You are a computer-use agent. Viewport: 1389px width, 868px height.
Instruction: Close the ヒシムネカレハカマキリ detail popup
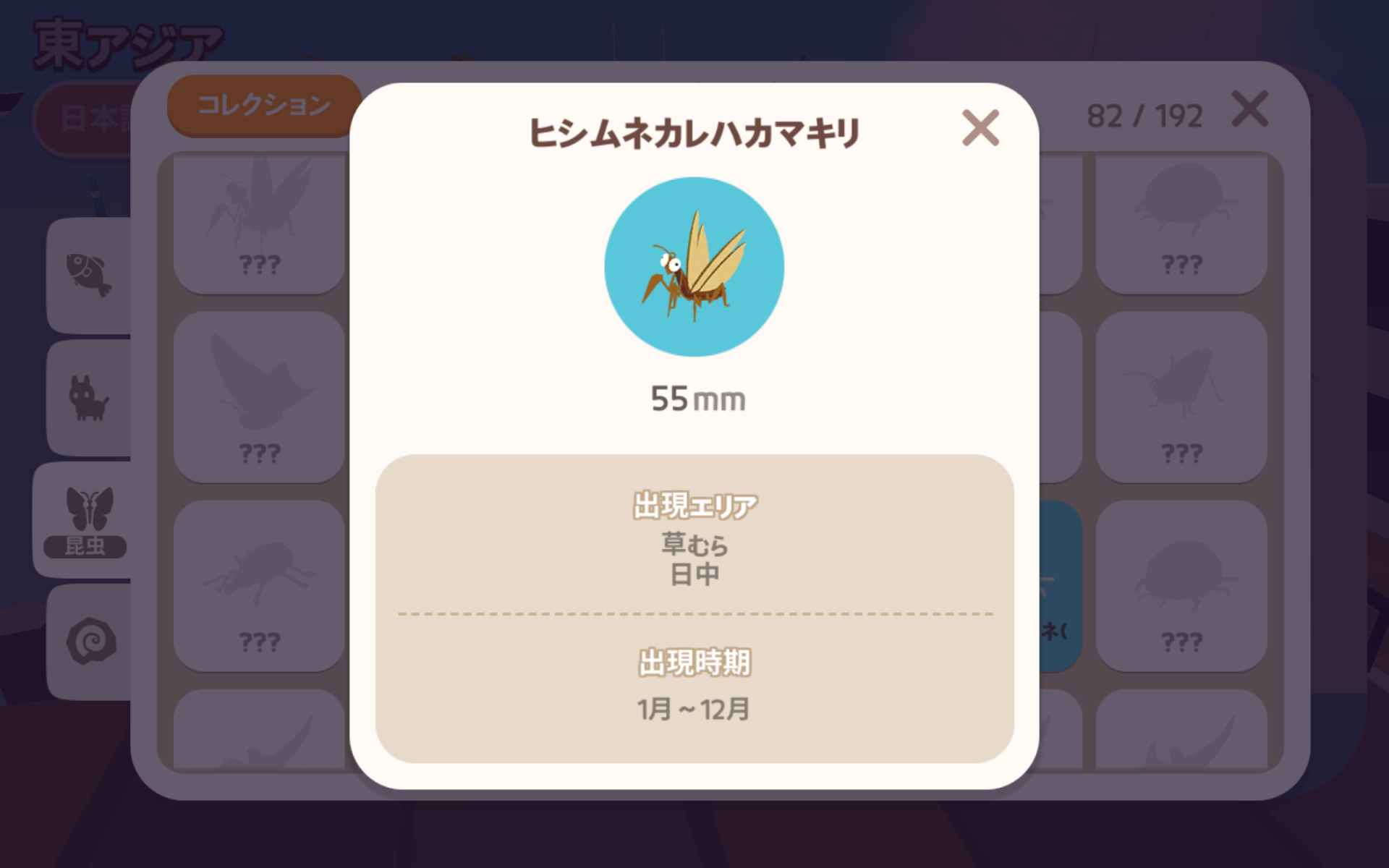pyautogui.click(x=980, y=128)
